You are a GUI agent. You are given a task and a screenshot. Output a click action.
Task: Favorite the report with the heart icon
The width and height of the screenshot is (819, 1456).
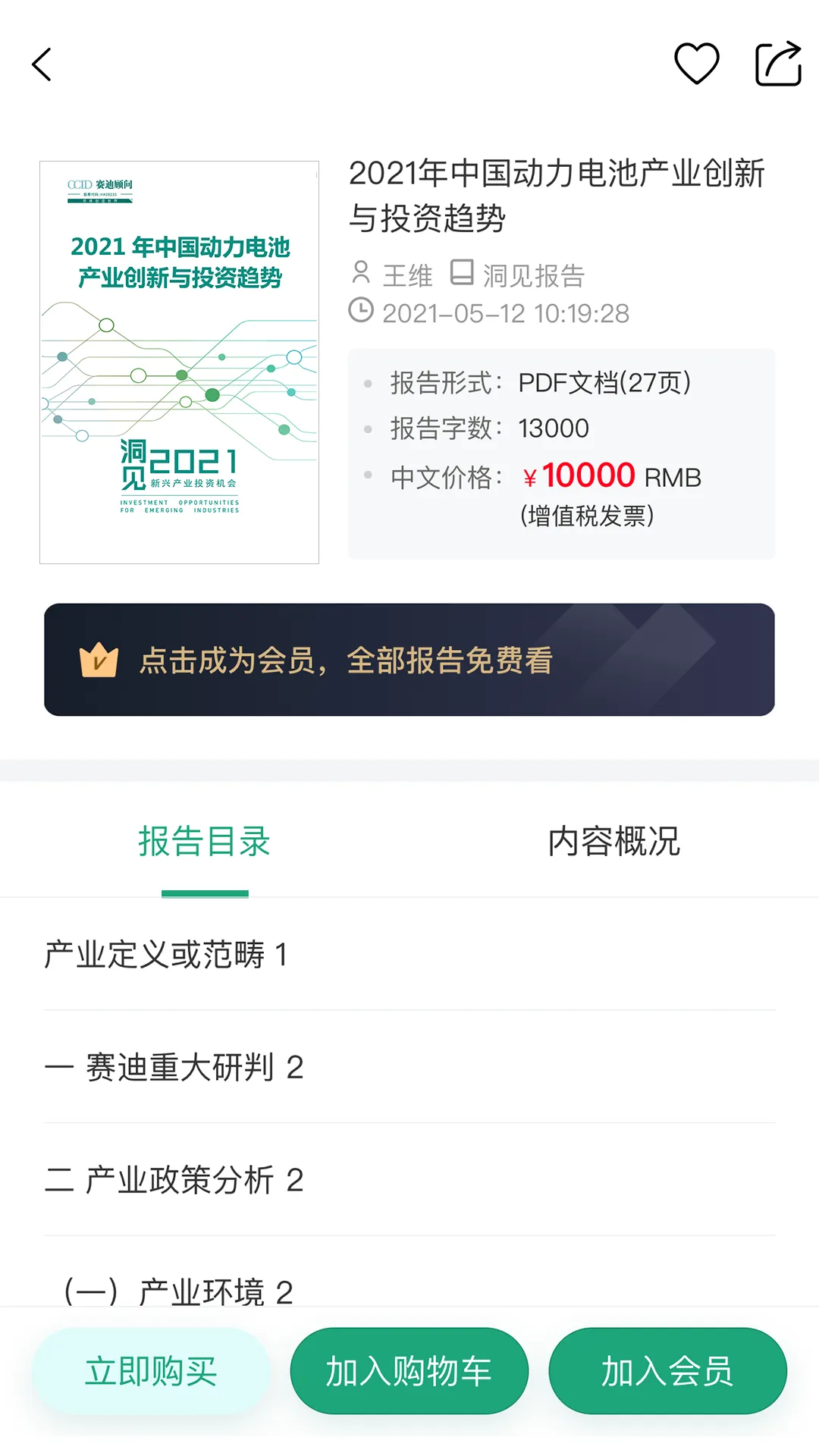[x=696, y=64]
